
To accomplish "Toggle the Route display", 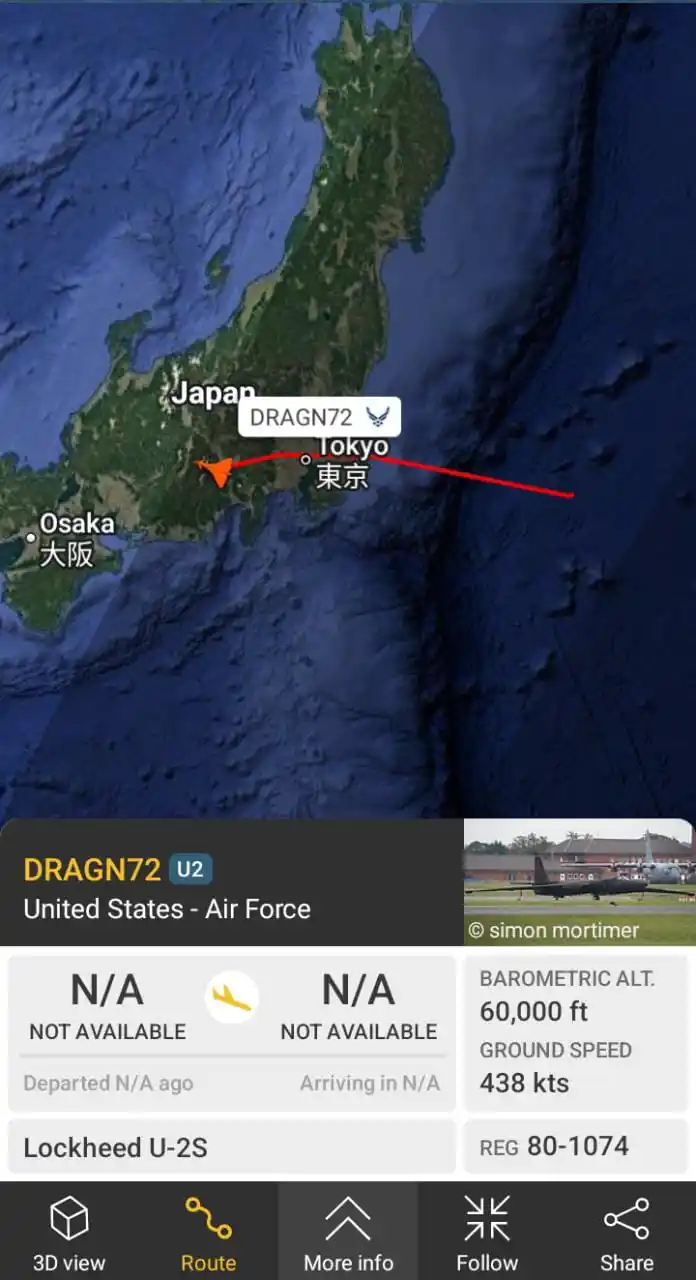I will pyautogui.click(x=208, y=1232).
